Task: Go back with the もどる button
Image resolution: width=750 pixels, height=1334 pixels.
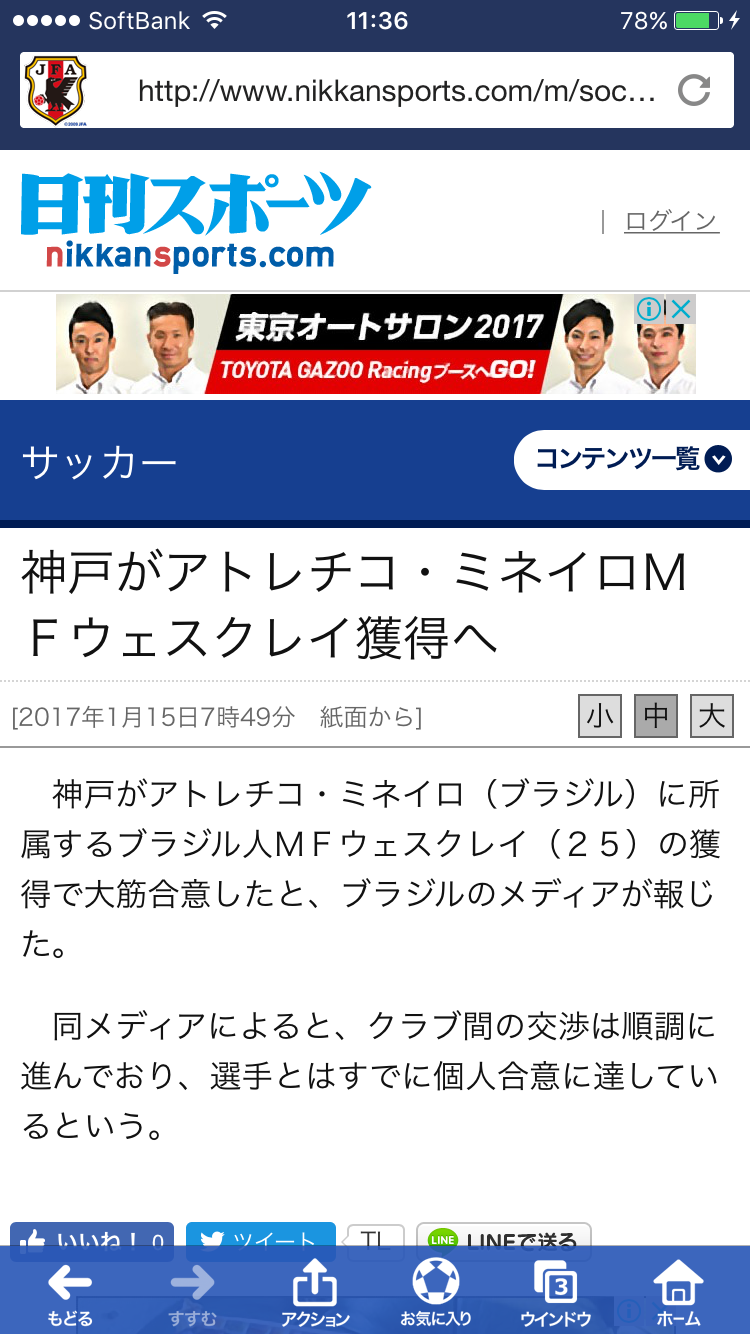Action: 69,1293
